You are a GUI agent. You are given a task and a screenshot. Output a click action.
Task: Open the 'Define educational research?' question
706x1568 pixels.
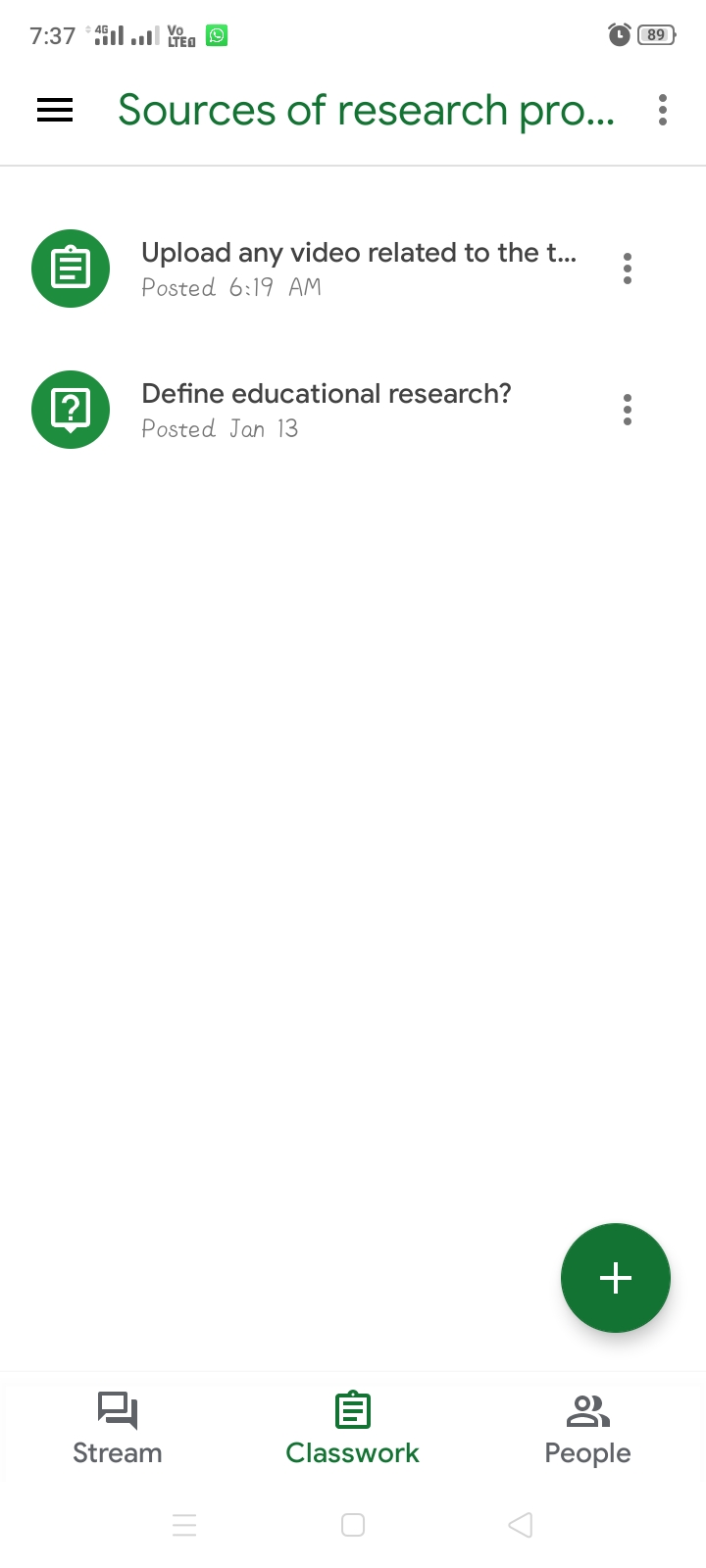326,409
